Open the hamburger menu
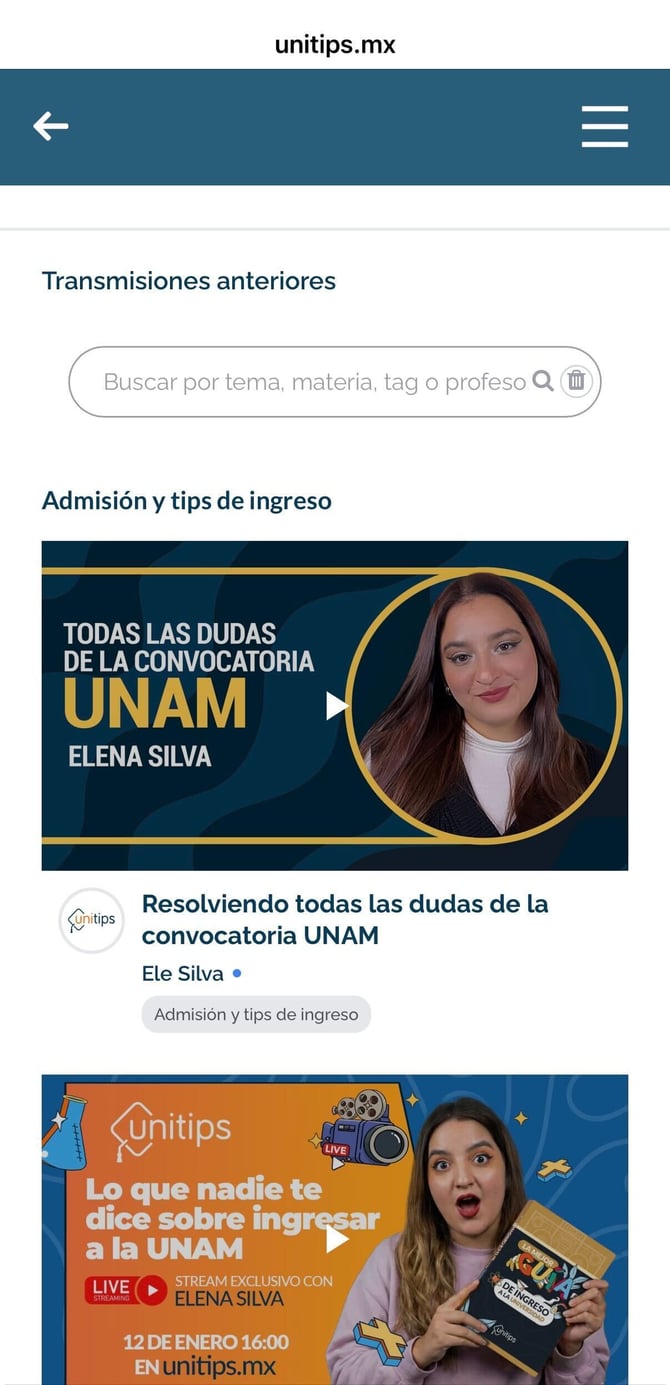Viewport: 670px width, 1385px height. click(604, 127)
